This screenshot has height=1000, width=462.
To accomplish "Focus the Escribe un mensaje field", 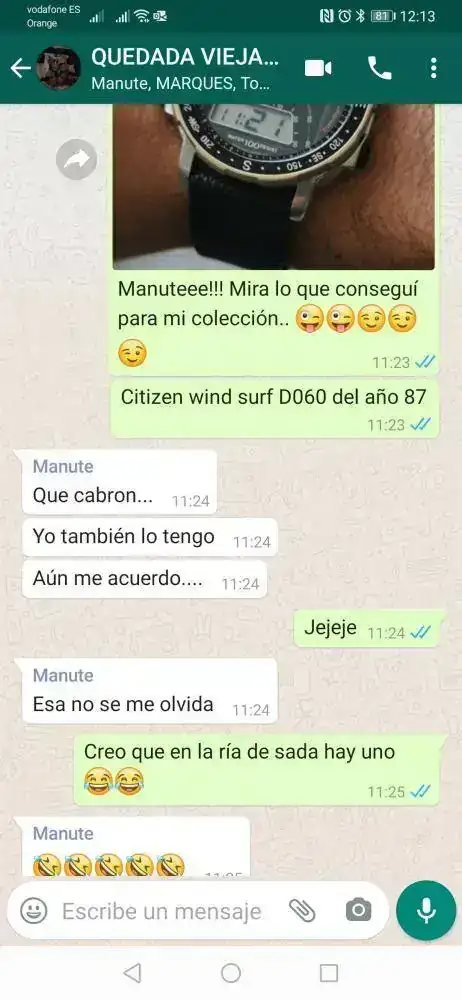I will [x=161, y=911].
